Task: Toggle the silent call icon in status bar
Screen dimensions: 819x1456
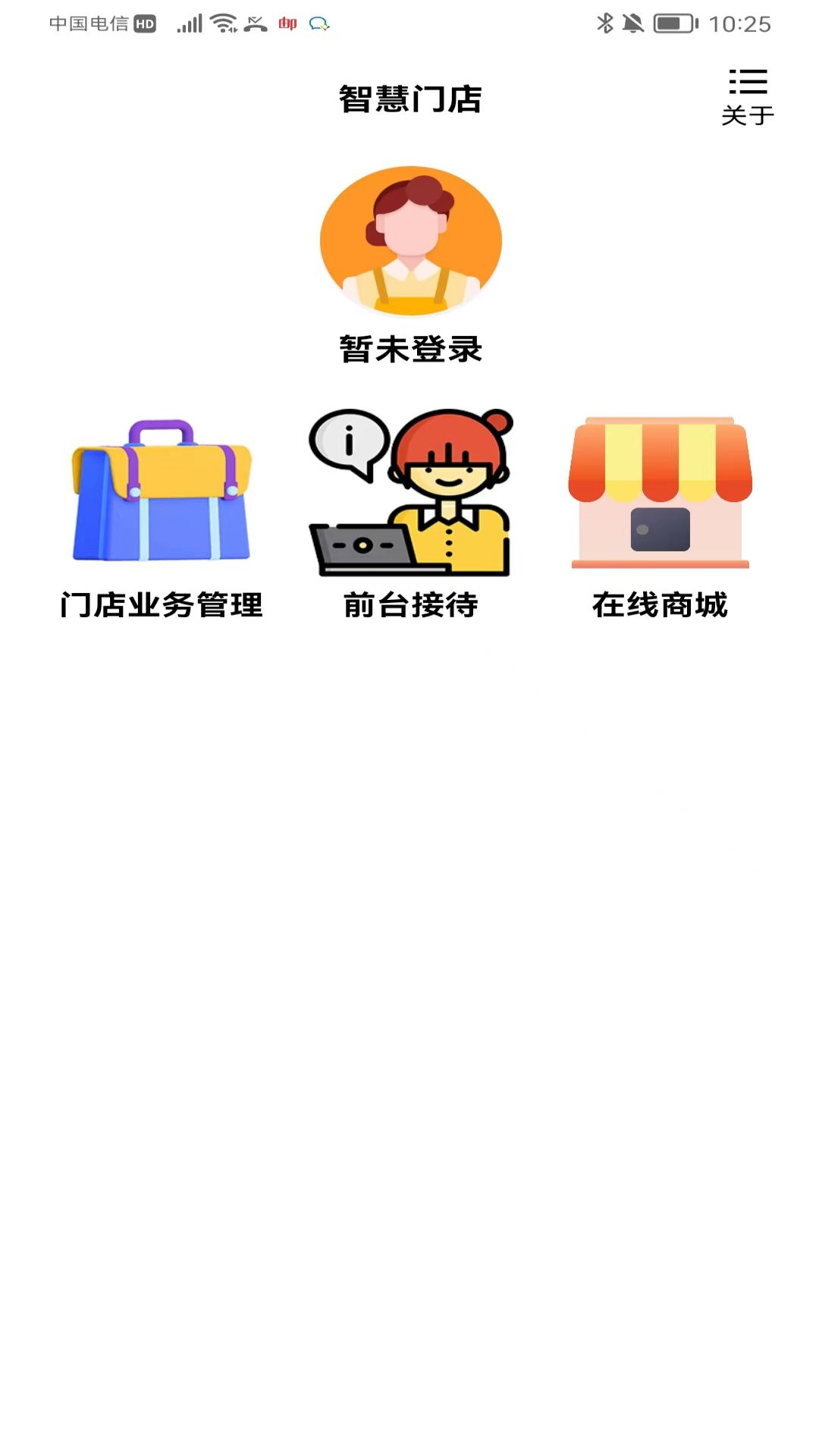Action: (x=254, y=23)
